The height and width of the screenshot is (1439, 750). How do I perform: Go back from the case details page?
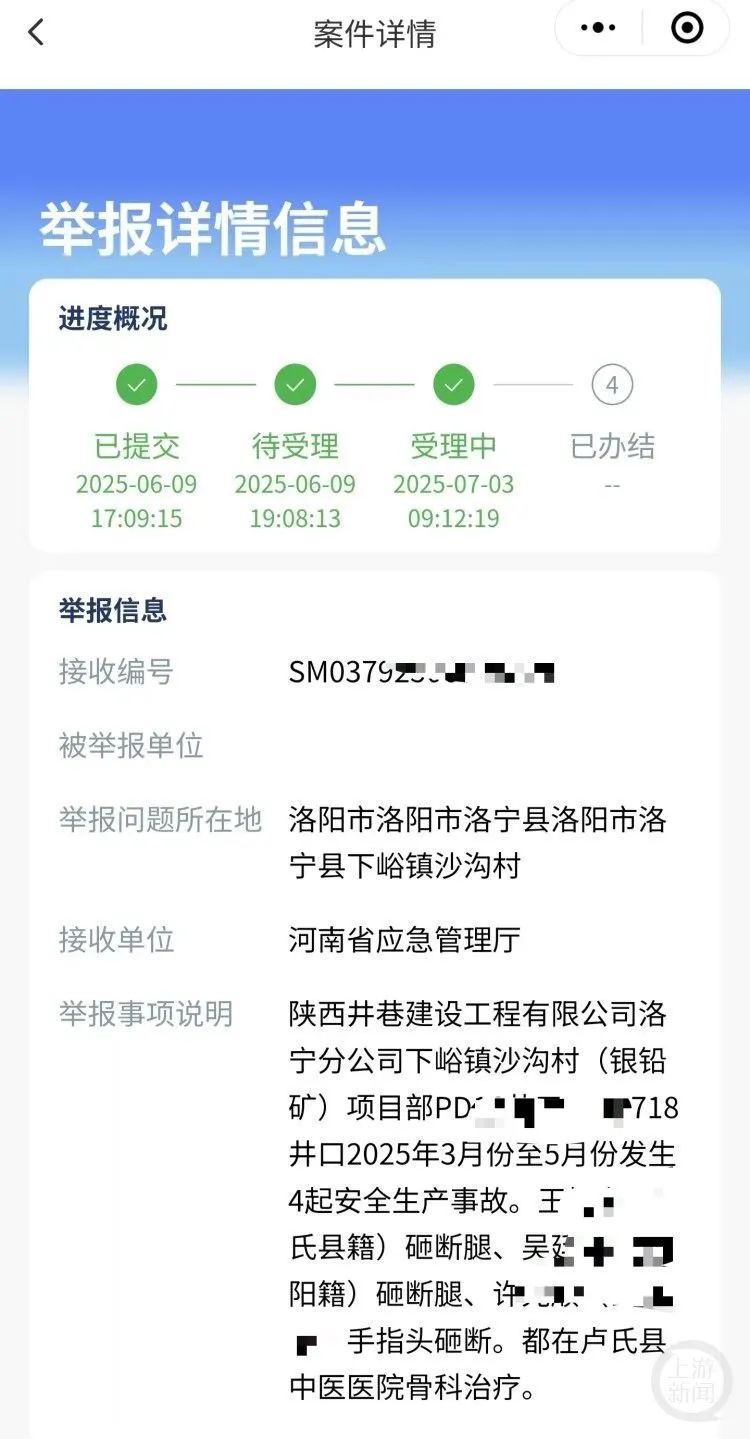[36, 33]
